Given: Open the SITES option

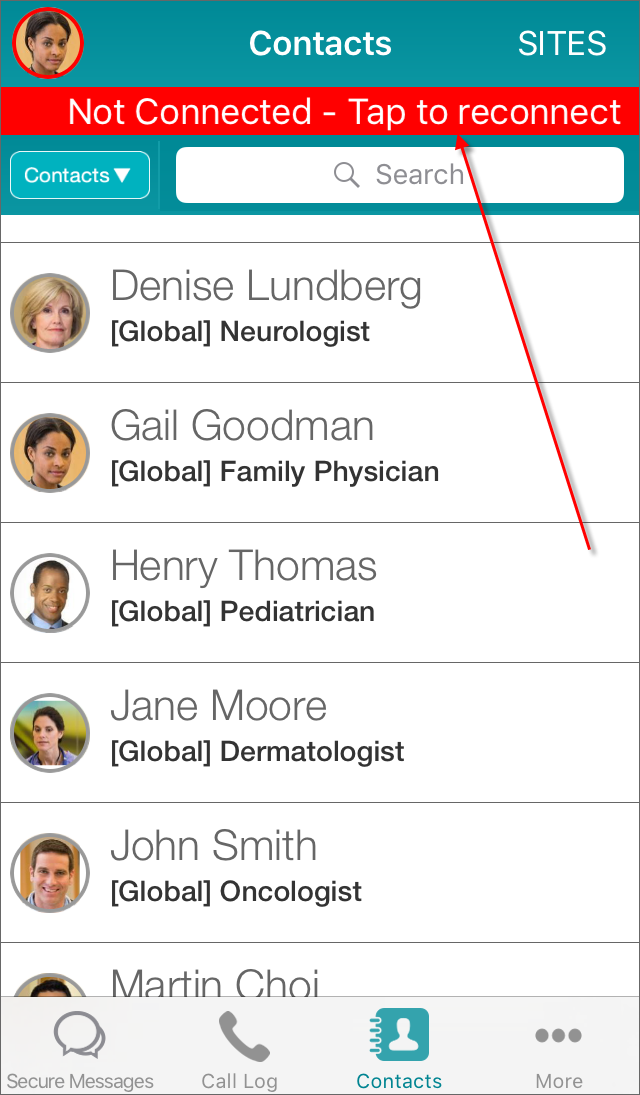Looking at the screenshot, I should click(x=562, y=44).
